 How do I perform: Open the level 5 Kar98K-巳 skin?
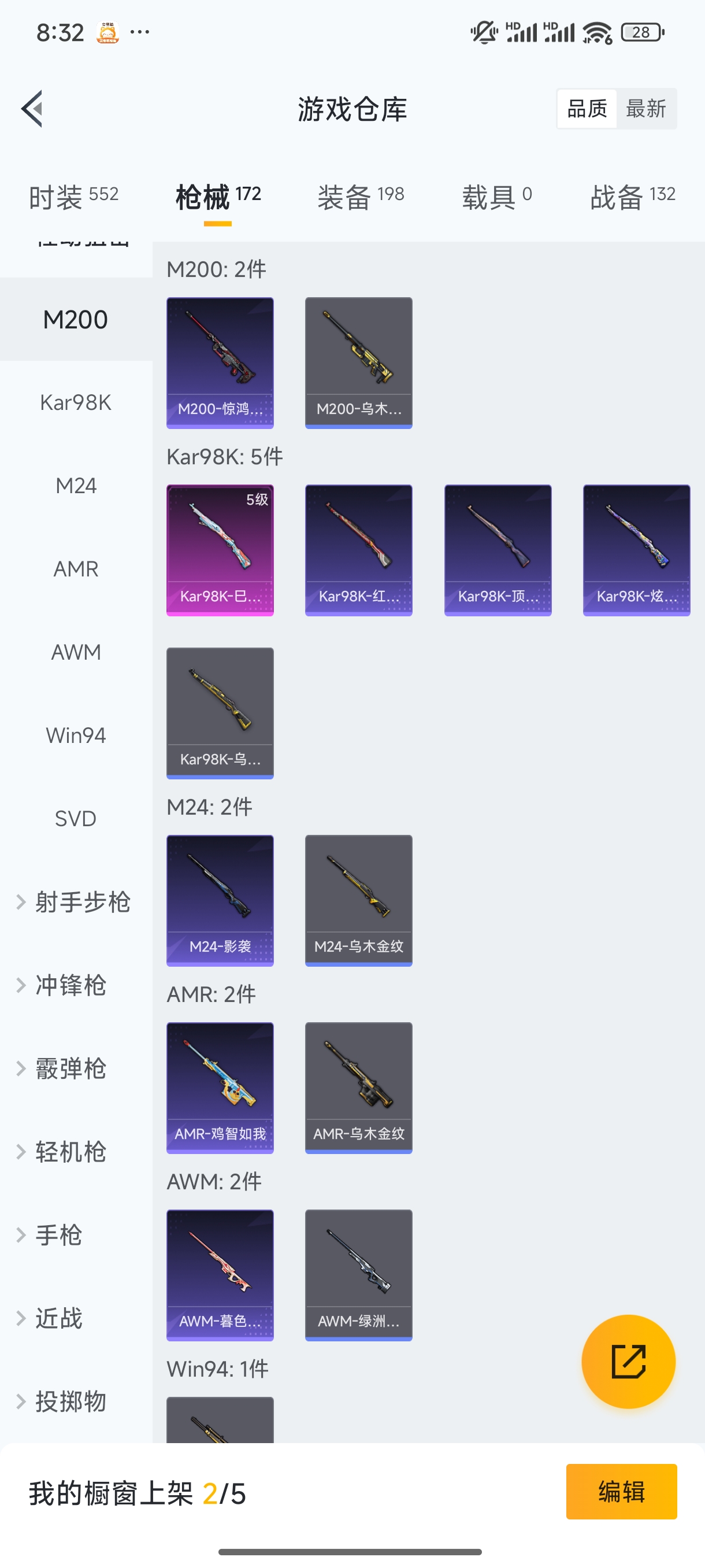(220, 550)
